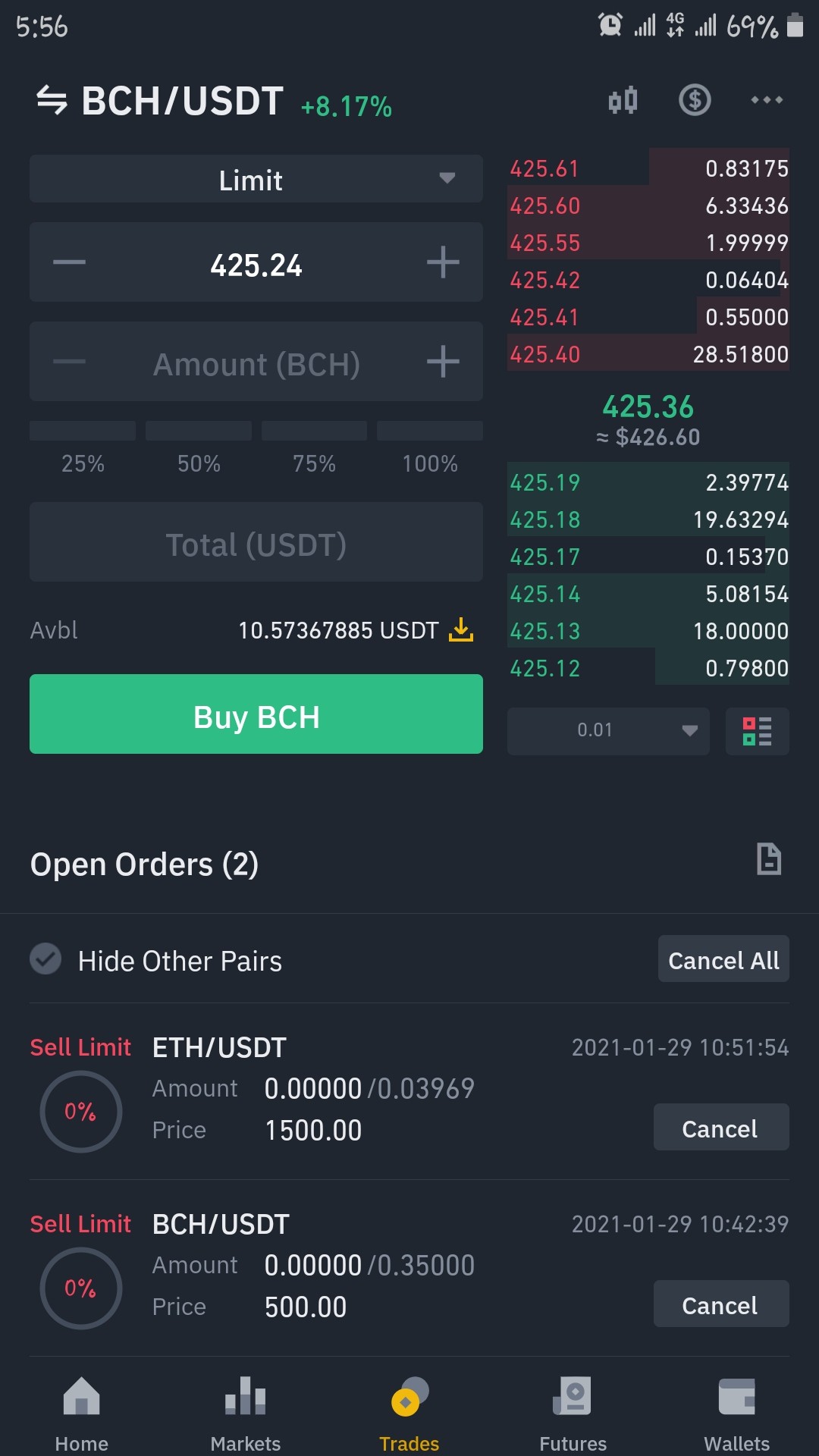The height and width of the screenshot is (1456, 819).
Task: Increase the price with plus stepper
Action: pyautogui.click(x=443, y=263)
